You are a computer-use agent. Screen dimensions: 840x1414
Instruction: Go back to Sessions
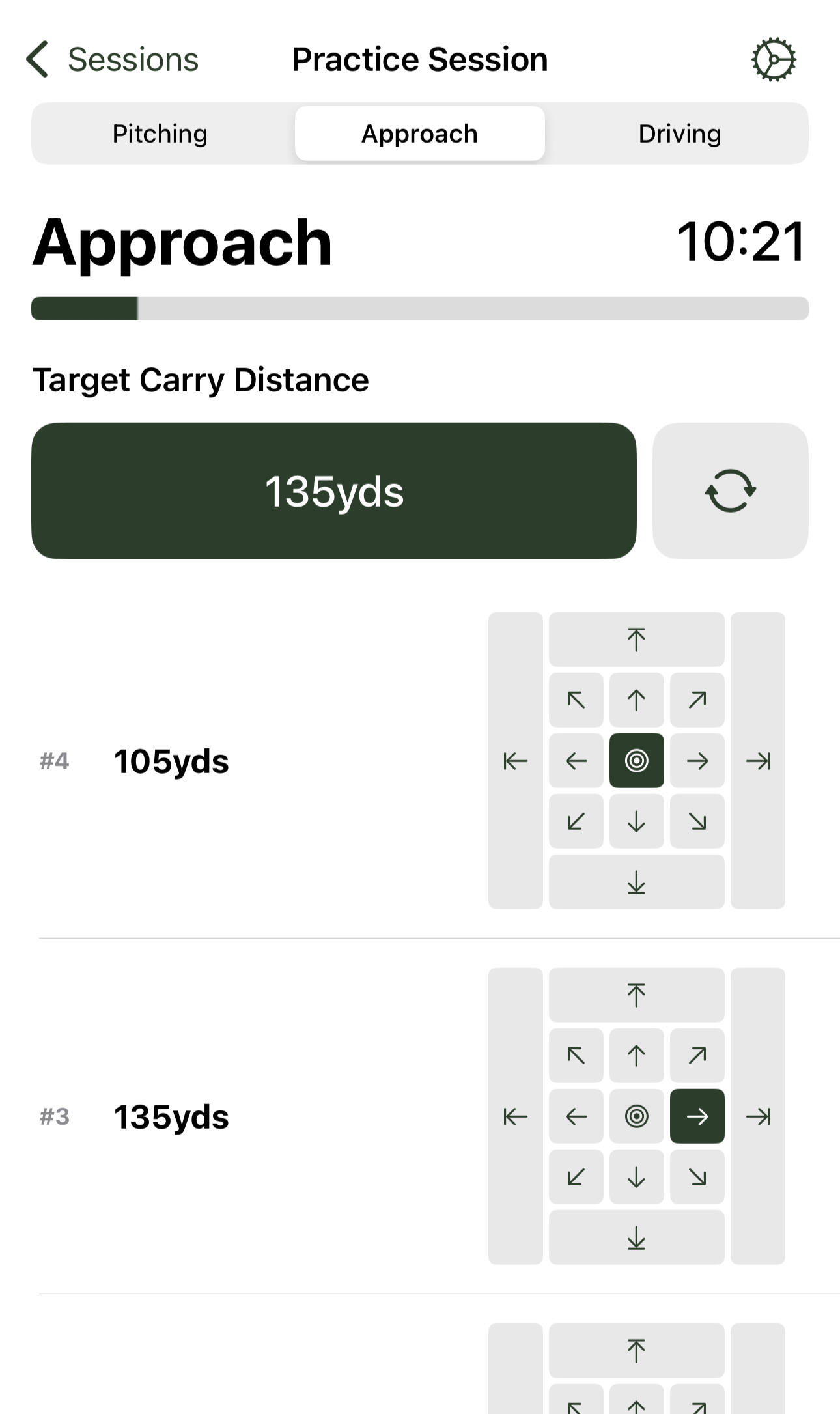tap(112, 60)
